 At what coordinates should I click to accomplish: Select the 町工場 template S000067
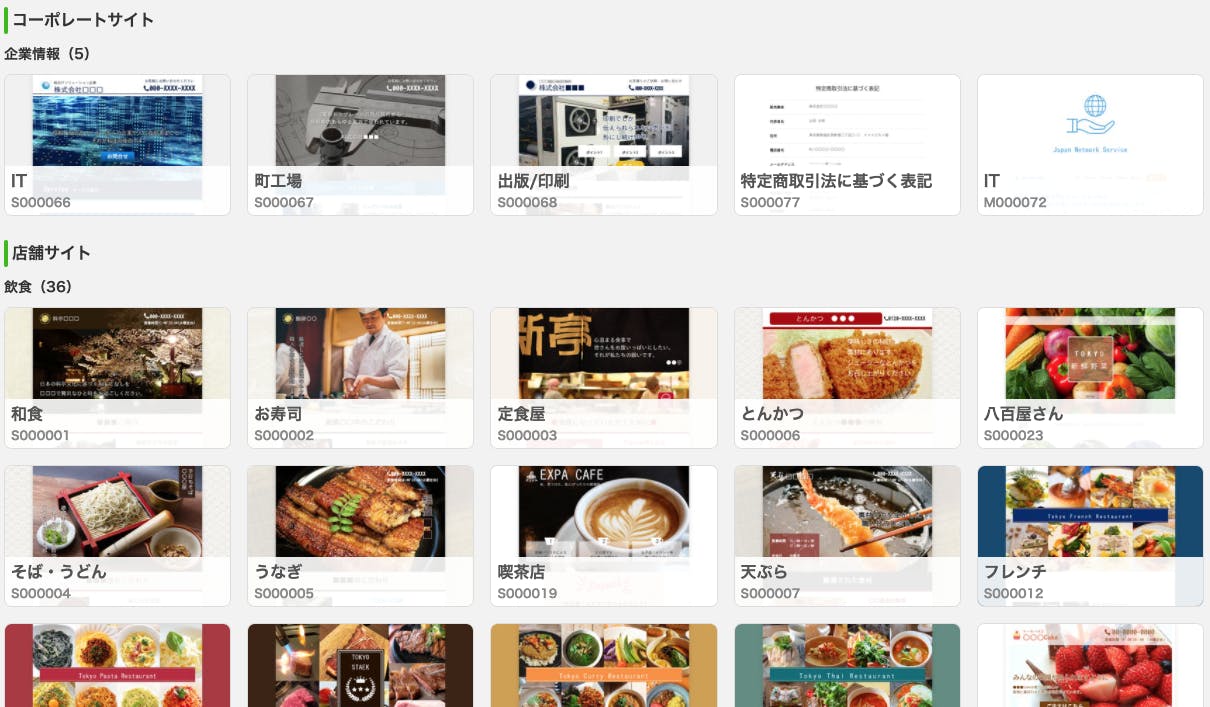point(360,144)
